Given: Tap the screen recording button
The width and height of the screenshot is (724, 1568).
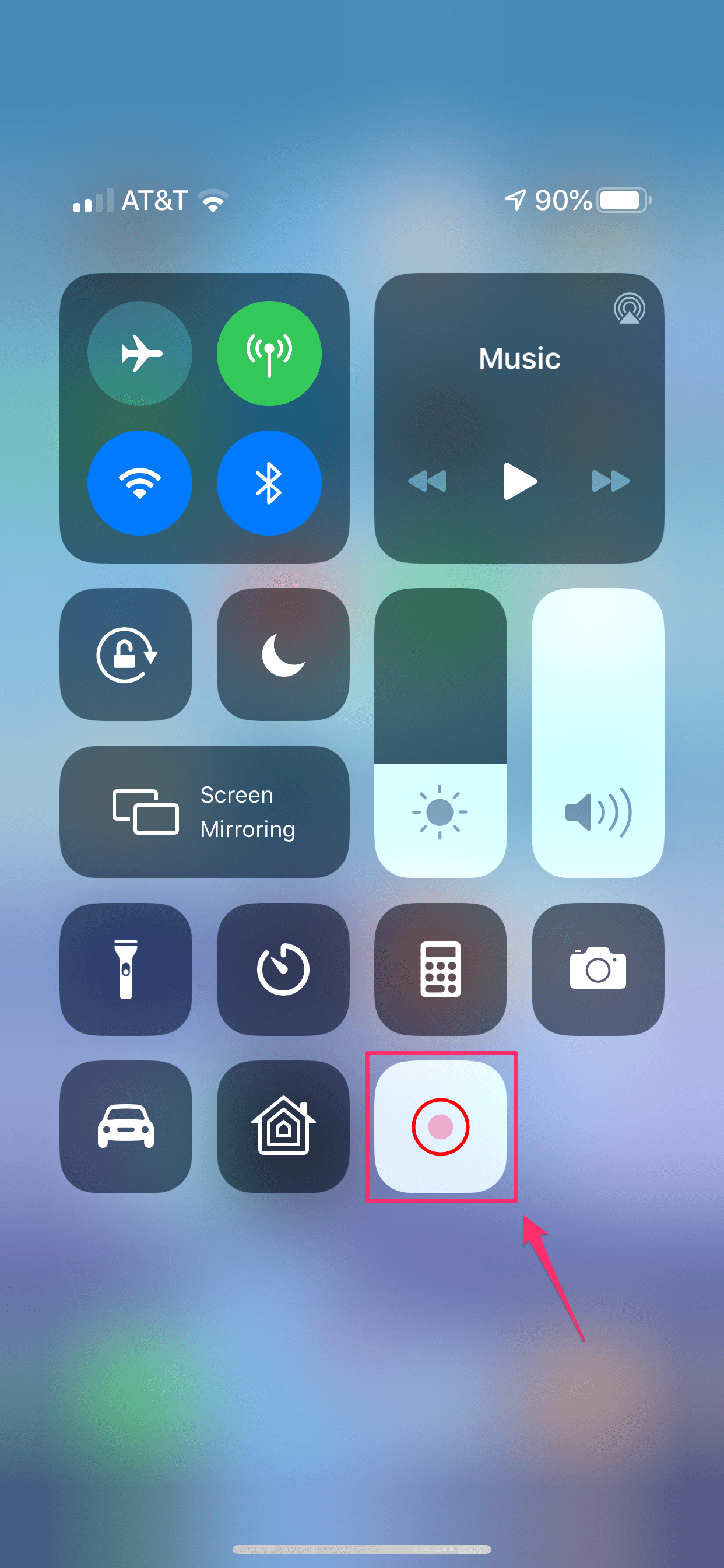Looking at the screenshot, I should 441,1126.
